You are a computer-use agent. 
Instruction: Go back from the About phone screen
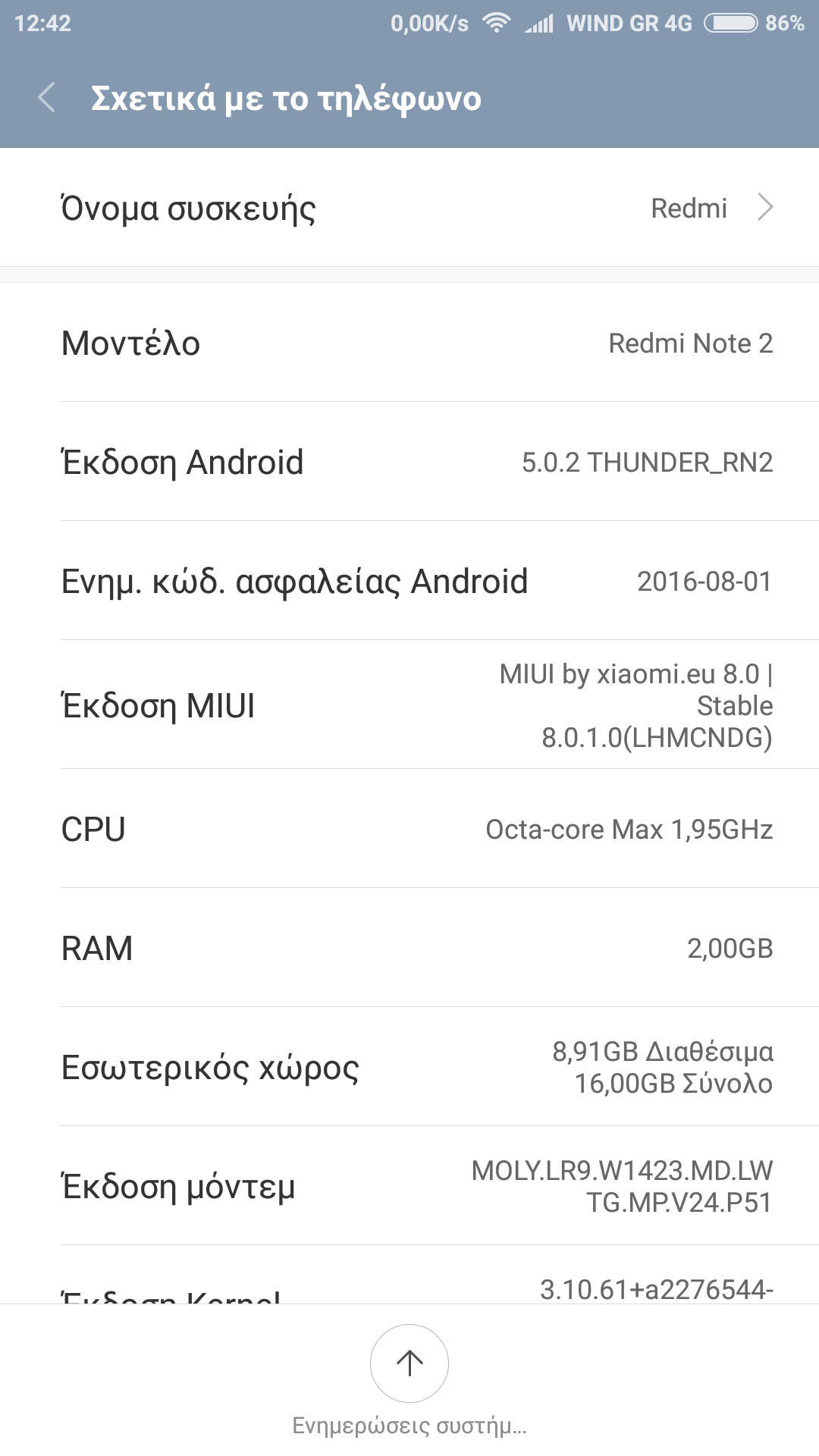pos(47,98)
